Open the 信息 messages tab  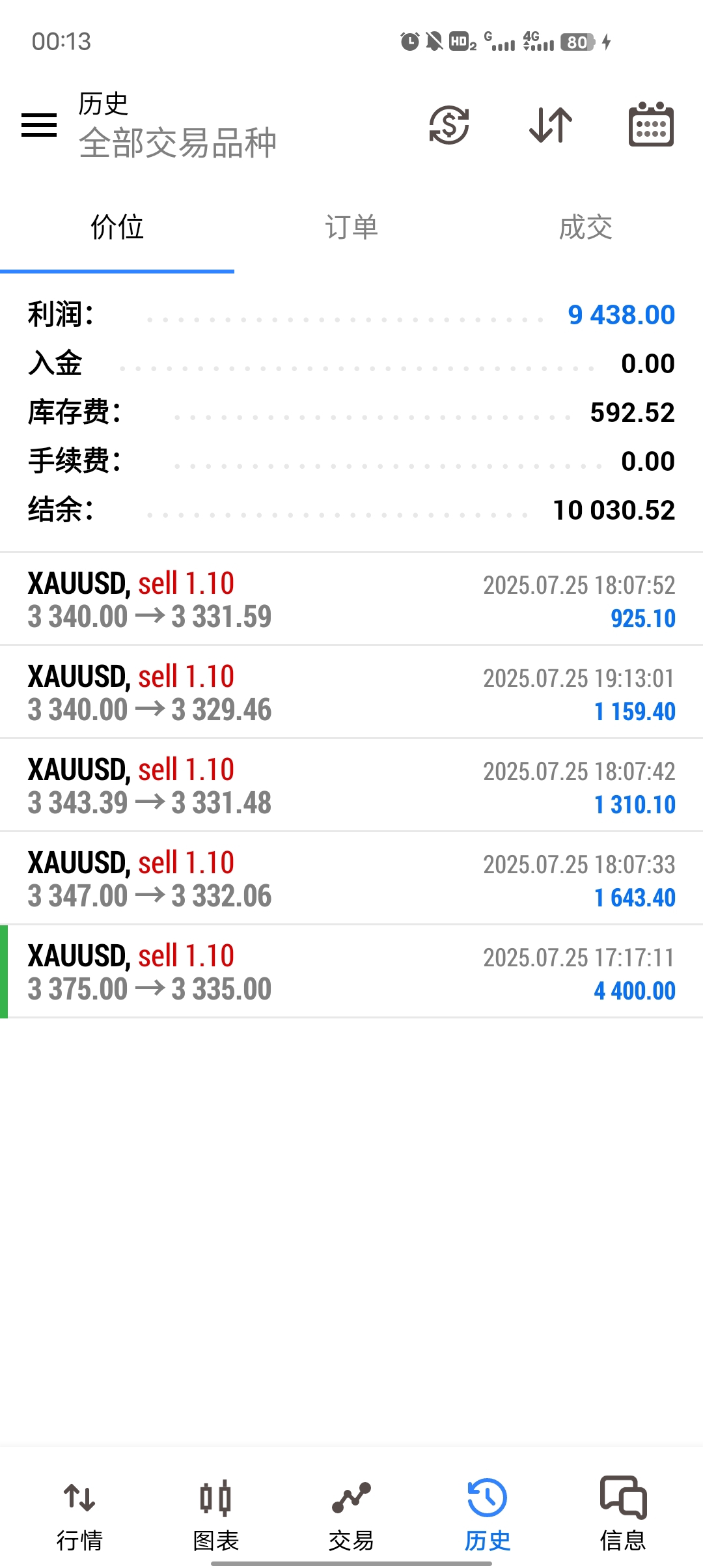point(623,1515)
